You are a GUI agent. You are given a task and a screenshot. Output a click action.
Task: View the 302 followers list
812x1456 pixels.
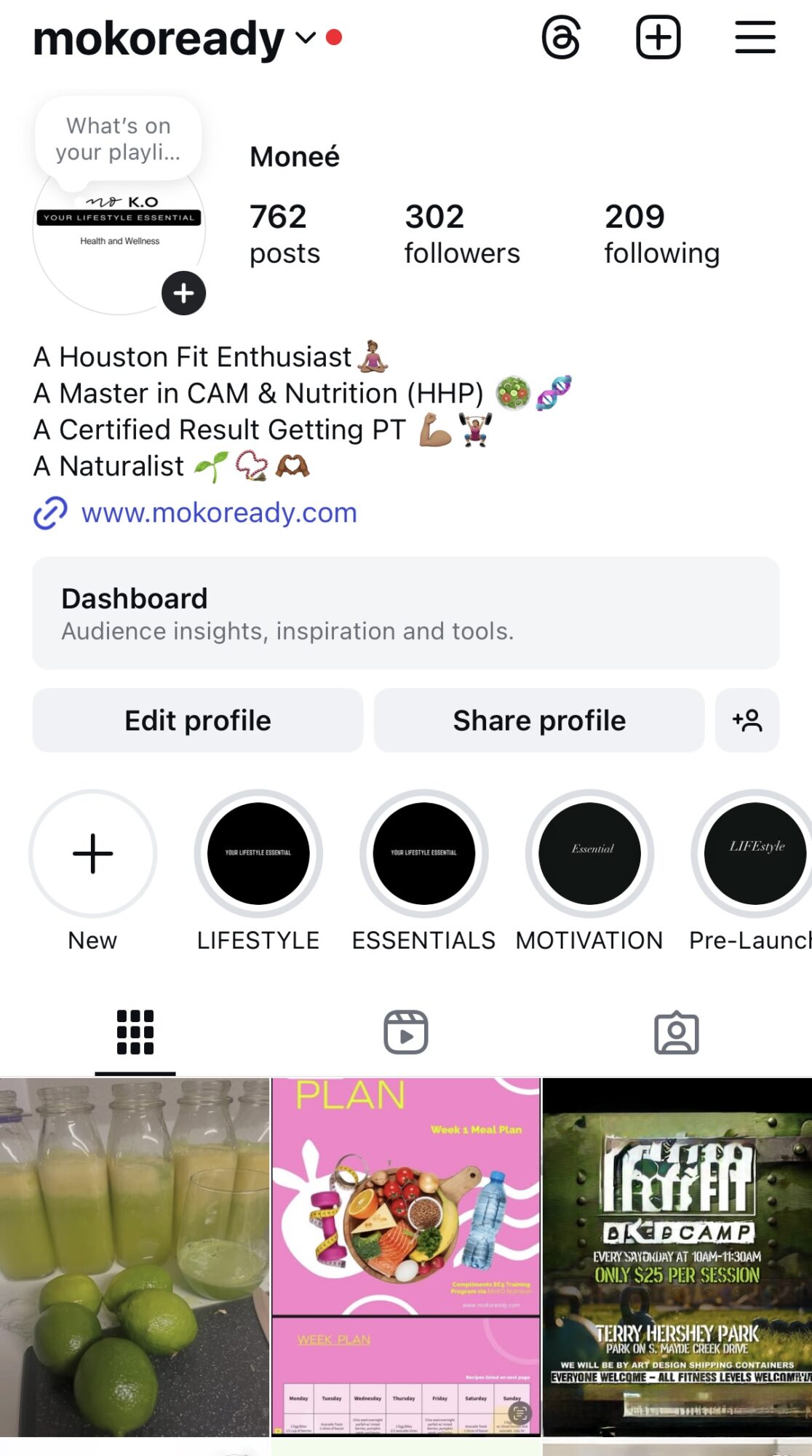(462, 234)
